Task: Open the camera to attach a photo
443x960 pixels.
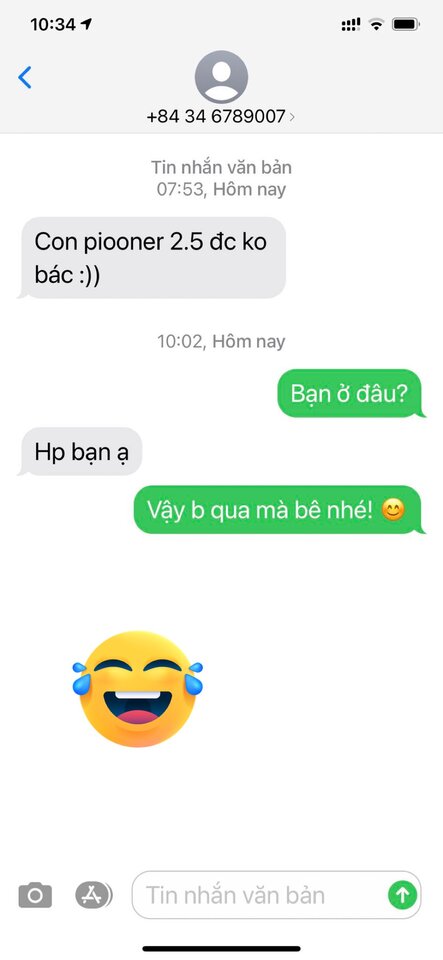Action: (x=35, y=895)
